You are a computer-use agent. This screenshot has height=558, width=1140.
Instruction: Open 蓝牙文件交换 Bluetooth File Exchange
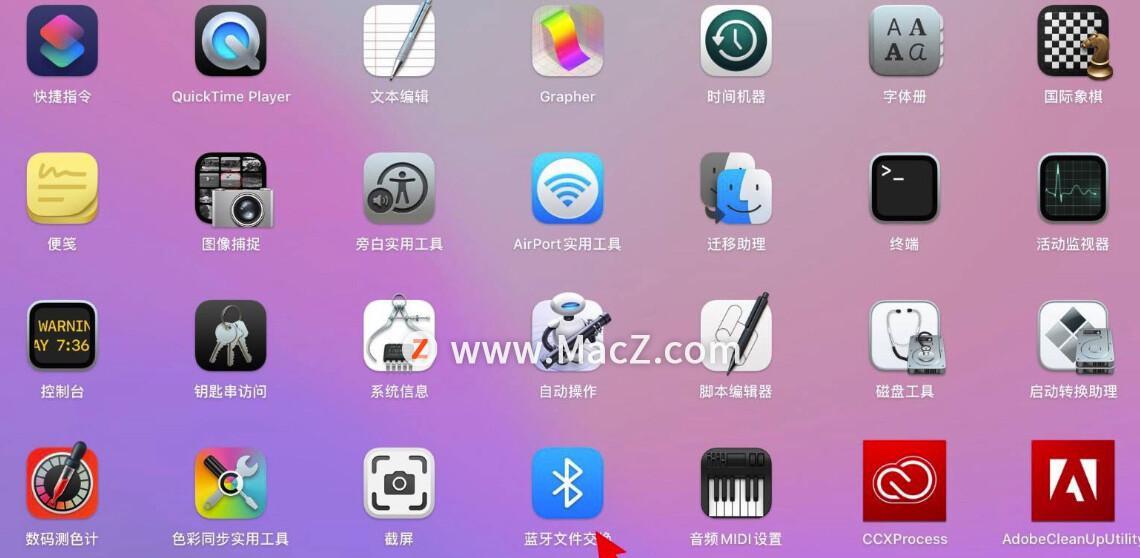pos(567,483)
